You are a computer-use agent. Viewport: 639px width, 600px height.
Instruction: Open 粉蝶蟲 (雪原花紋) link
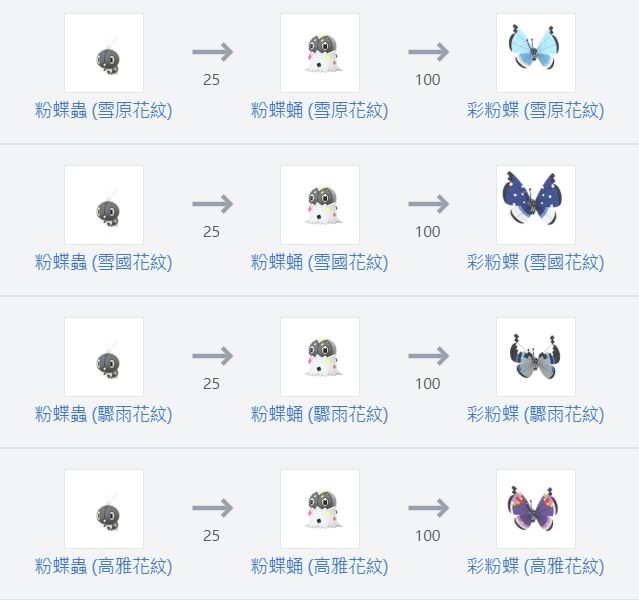pos(103,110)
